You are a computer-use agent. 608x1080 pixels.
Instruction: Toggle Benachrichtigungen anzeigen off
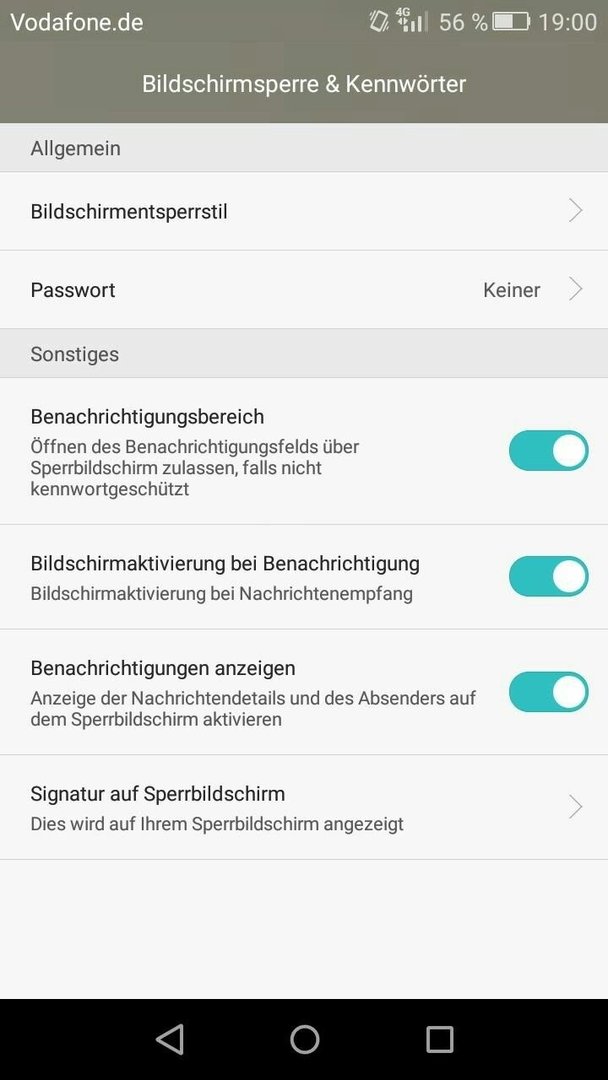[x=548, y=692]
